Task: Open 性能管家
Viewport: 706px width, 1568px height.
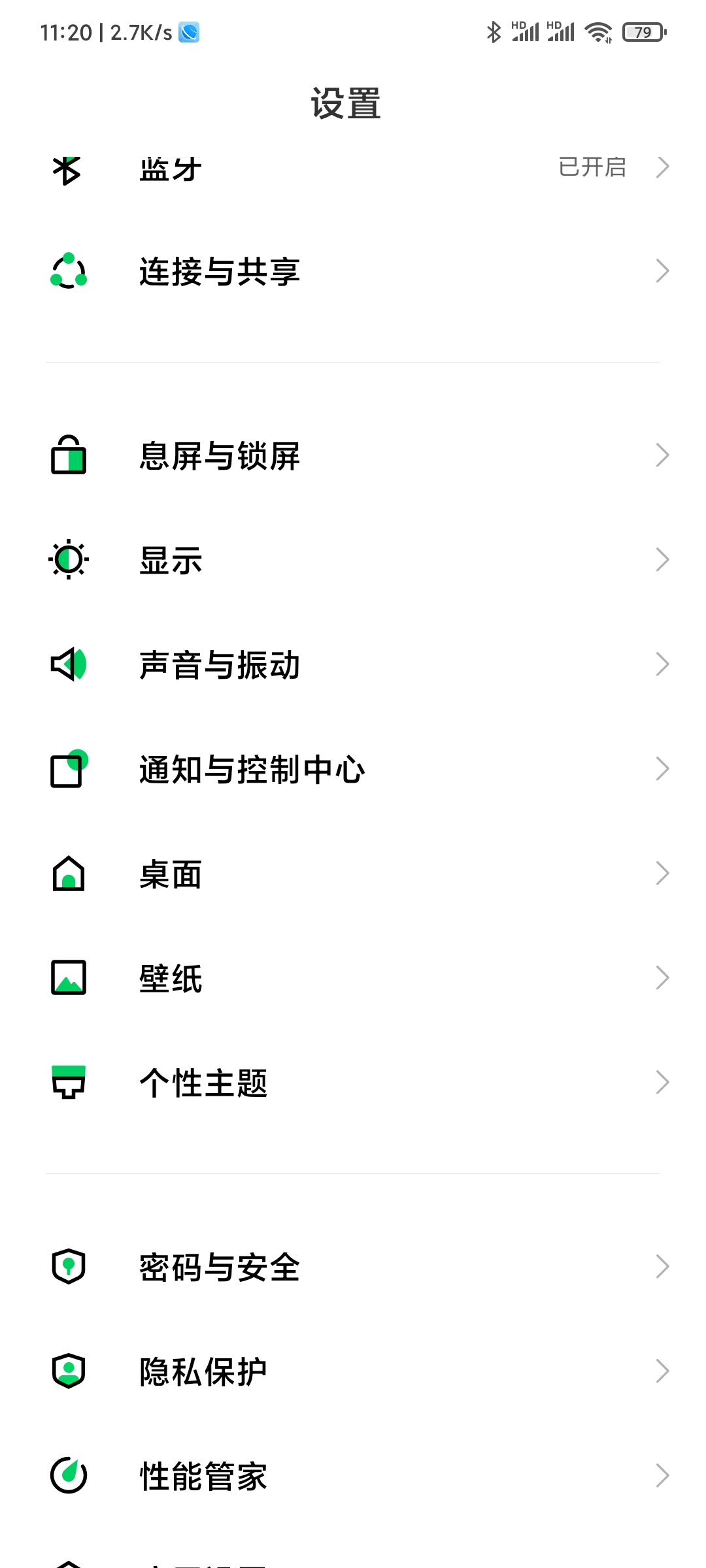Action: (353, 1476)
